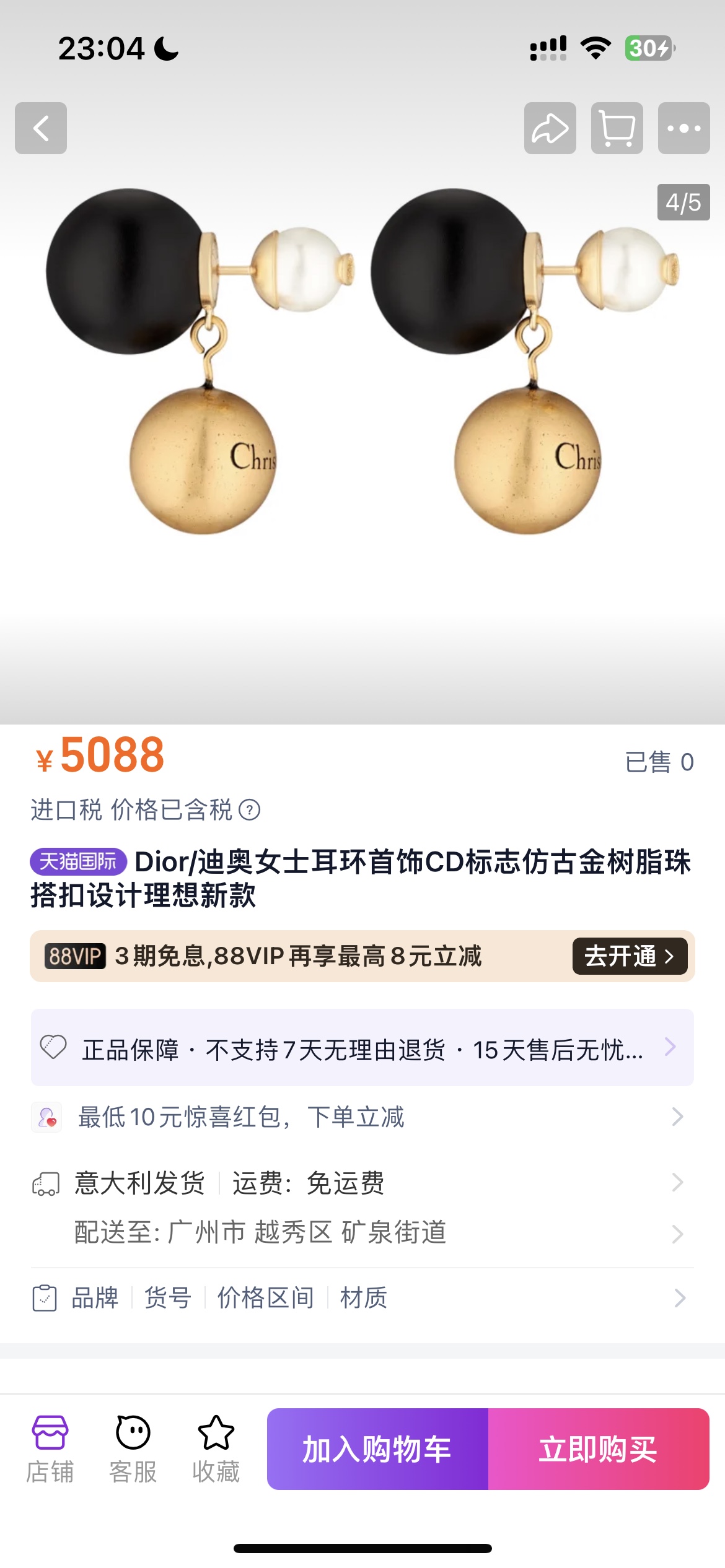
Task: View the 最低10元惊喜红包 offer
Action: pos(362,1117)
